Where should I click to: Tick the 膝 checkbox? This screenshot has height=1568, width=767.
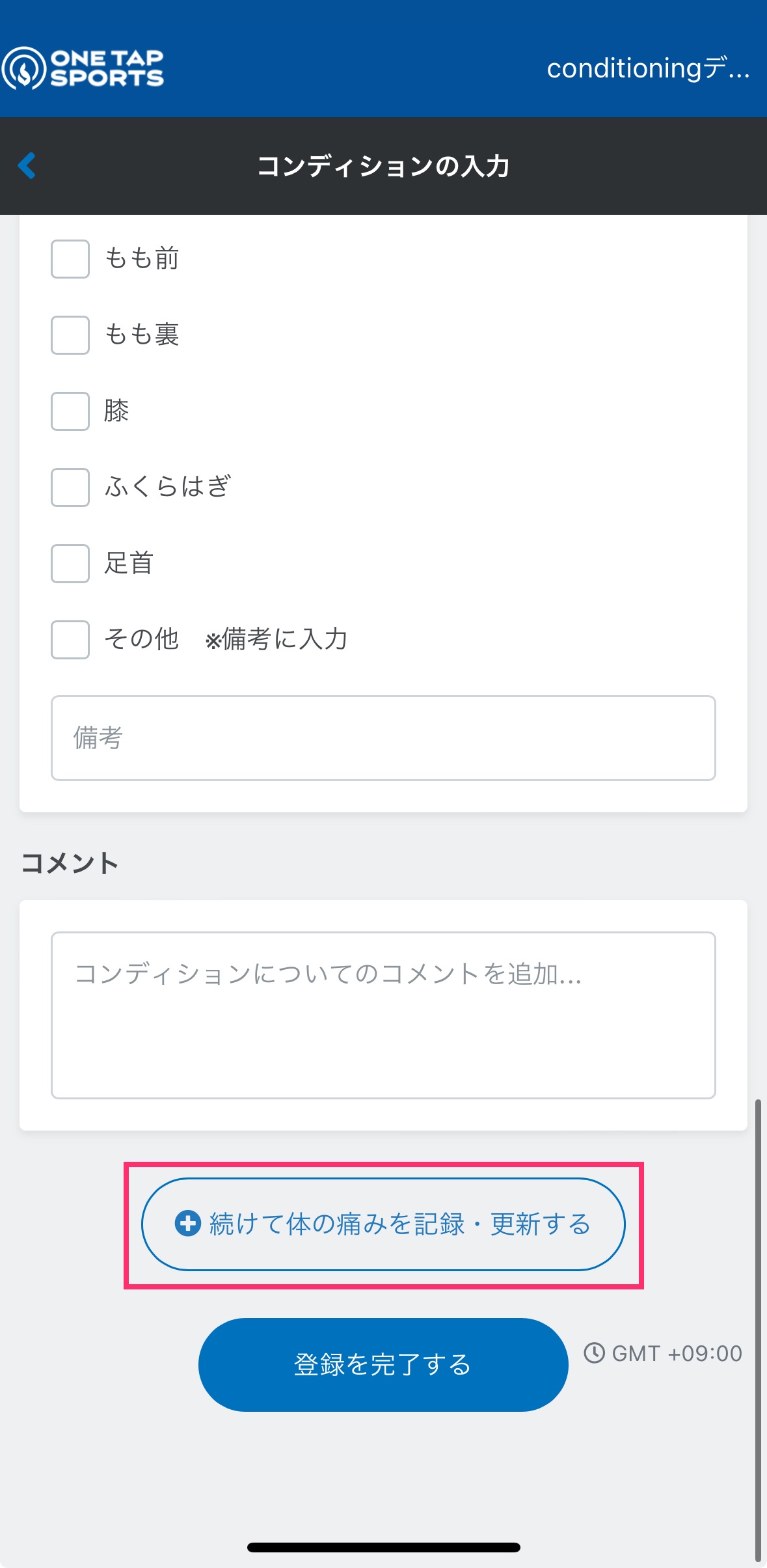[70, 411]
